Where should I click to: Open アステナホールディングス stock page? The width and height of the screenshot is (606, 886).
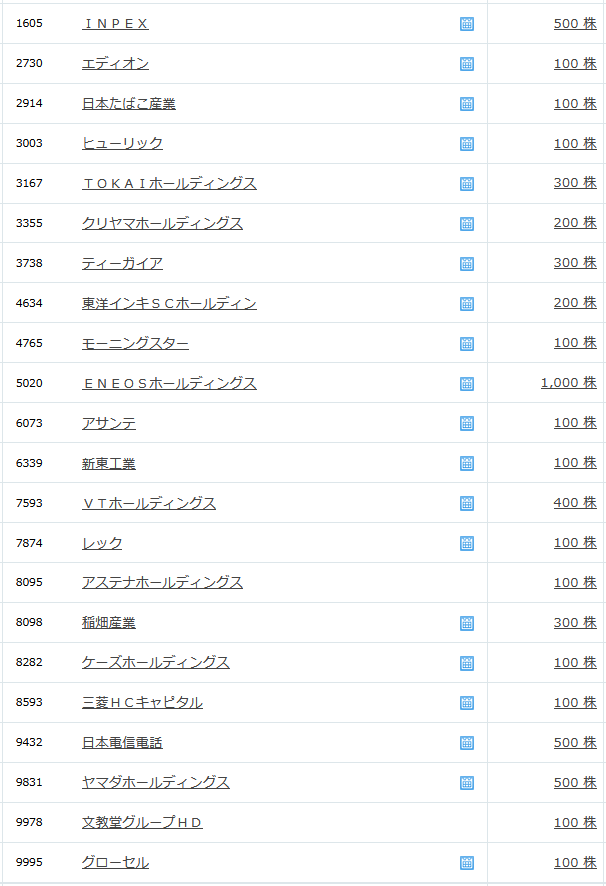tap(163, 583)
